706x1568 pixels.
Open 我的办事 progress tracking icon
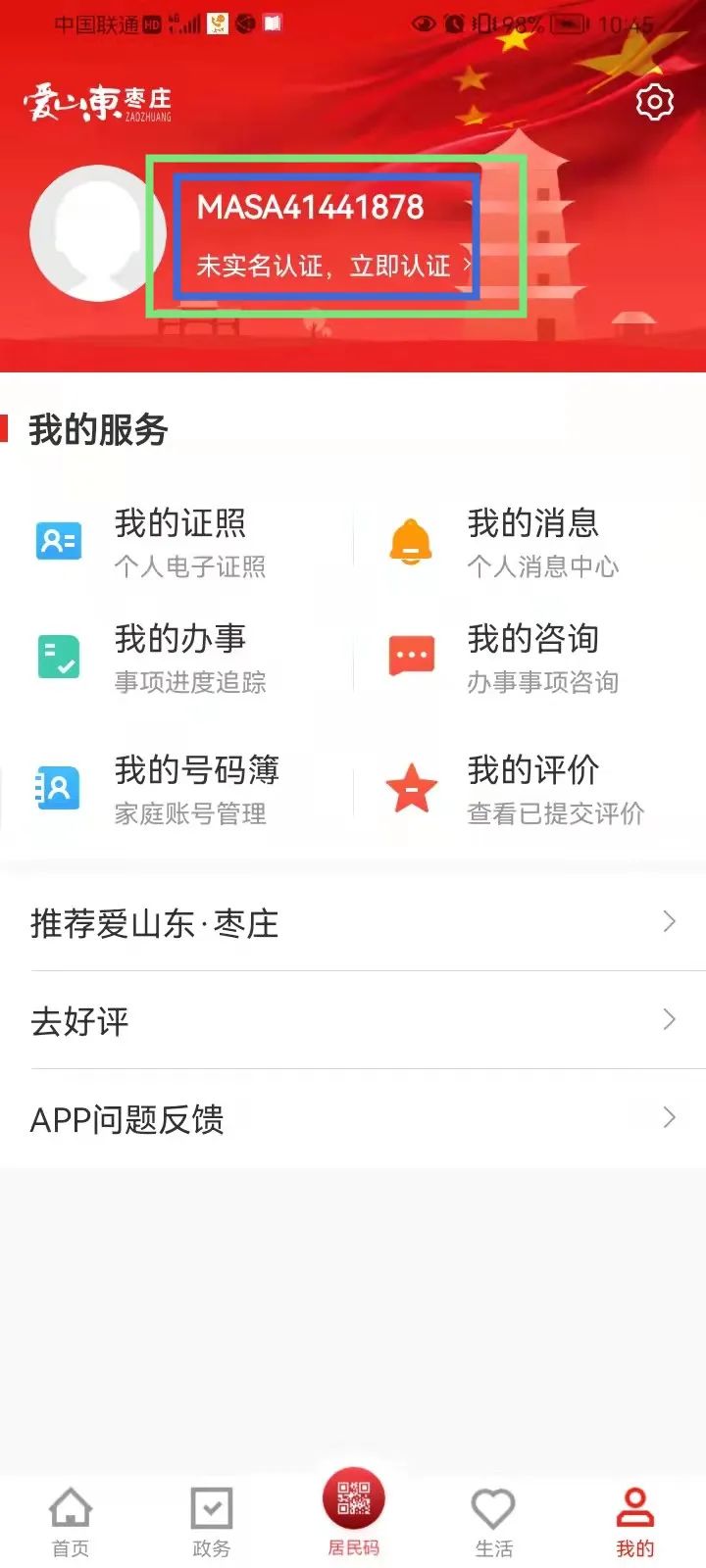pos(58,657)
